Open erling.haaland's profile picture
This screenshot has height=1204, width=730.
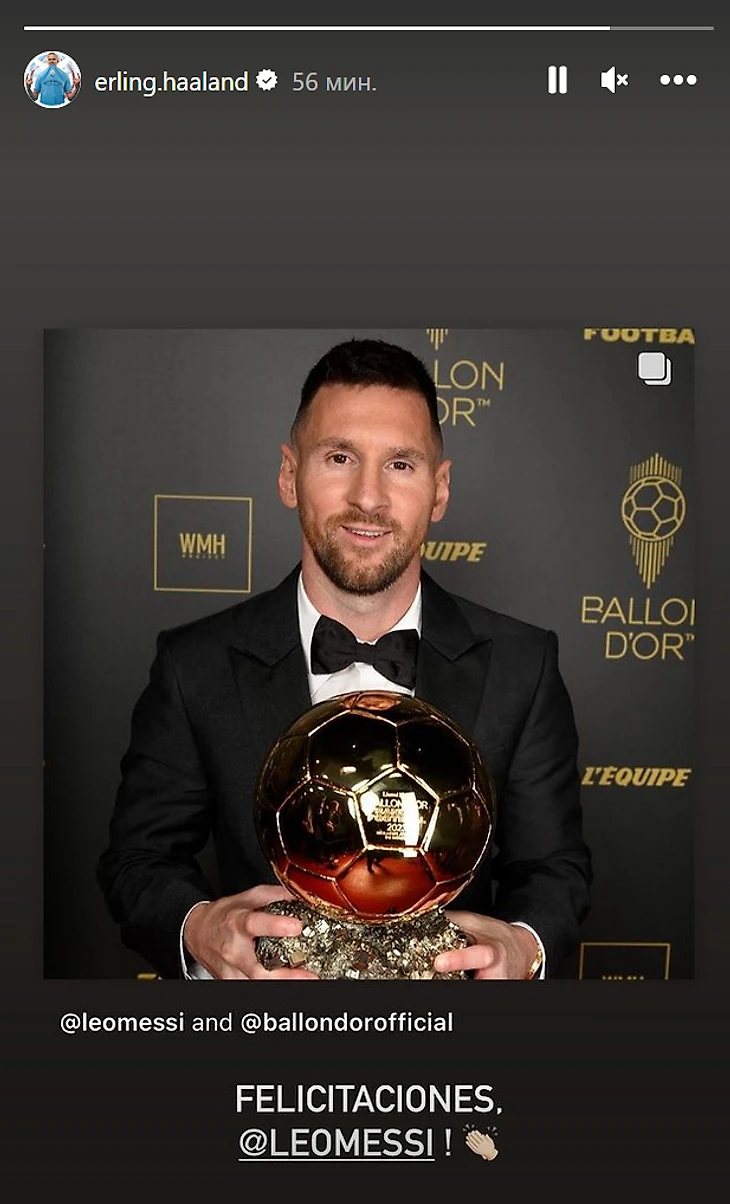52,80
